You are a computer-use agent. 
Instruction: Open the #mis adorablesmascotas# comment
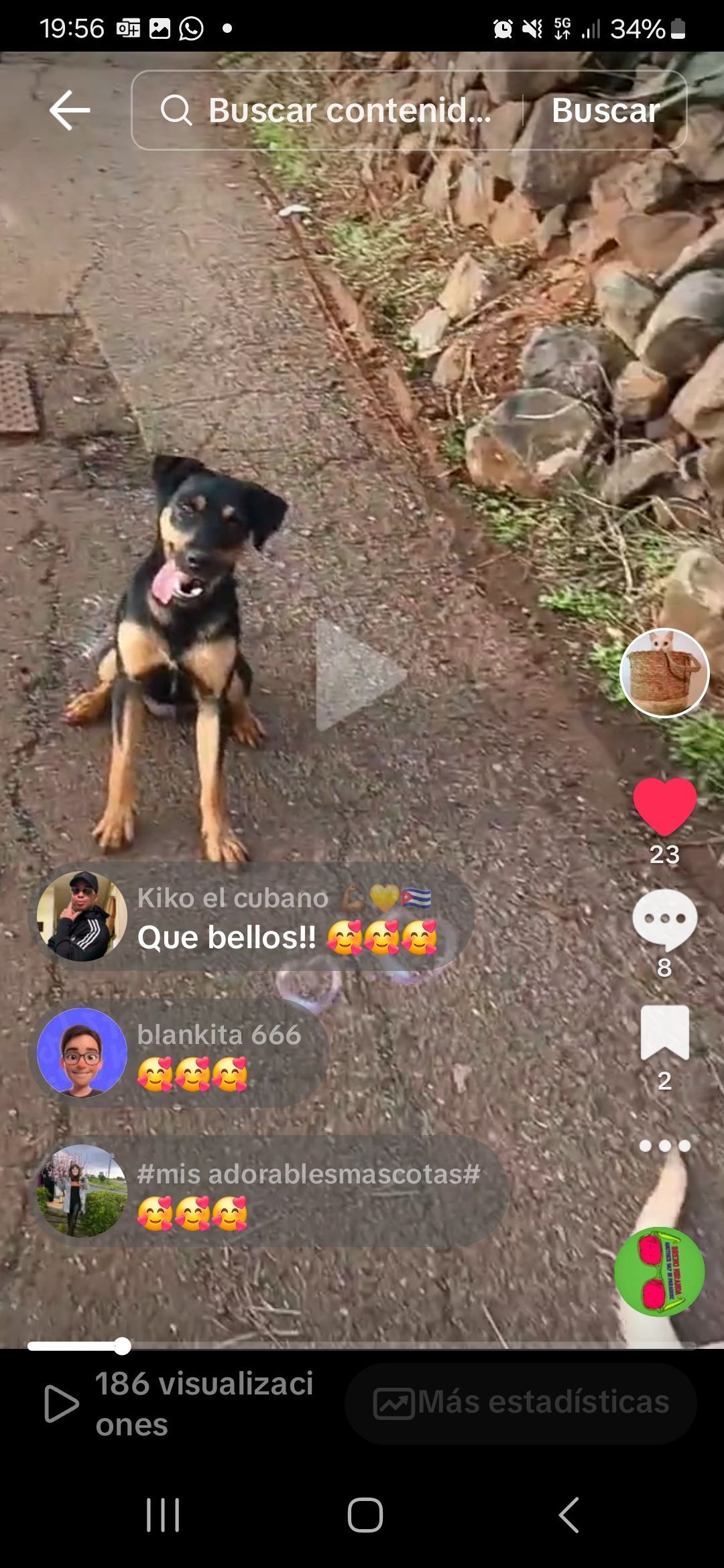269,1191
